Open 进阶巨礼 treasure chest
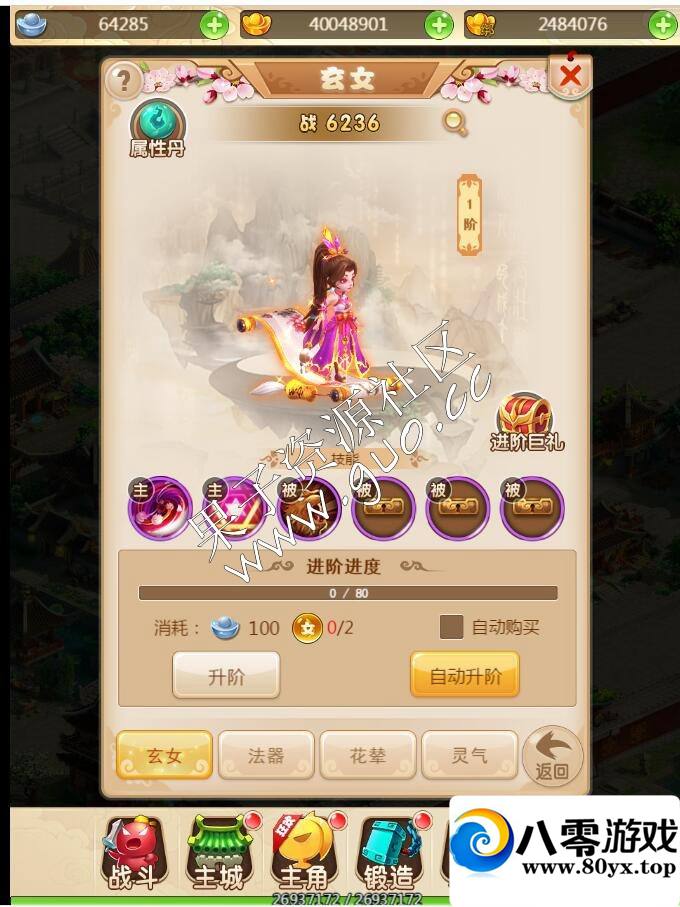 (x=526, y=420)
